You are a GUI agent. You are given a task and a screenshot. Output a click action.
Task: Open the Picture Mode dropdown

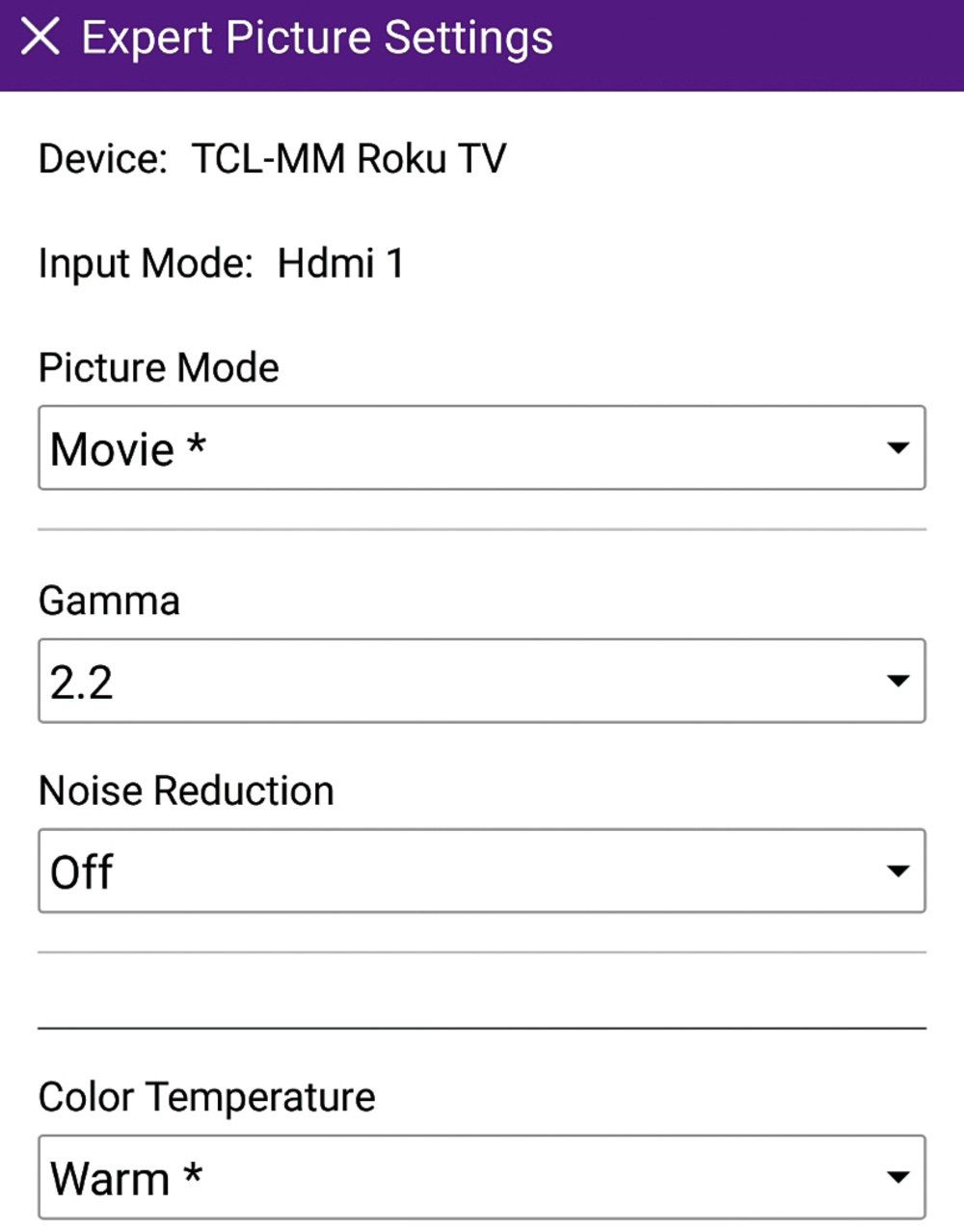pyautogui.click(x=481, y=448)
